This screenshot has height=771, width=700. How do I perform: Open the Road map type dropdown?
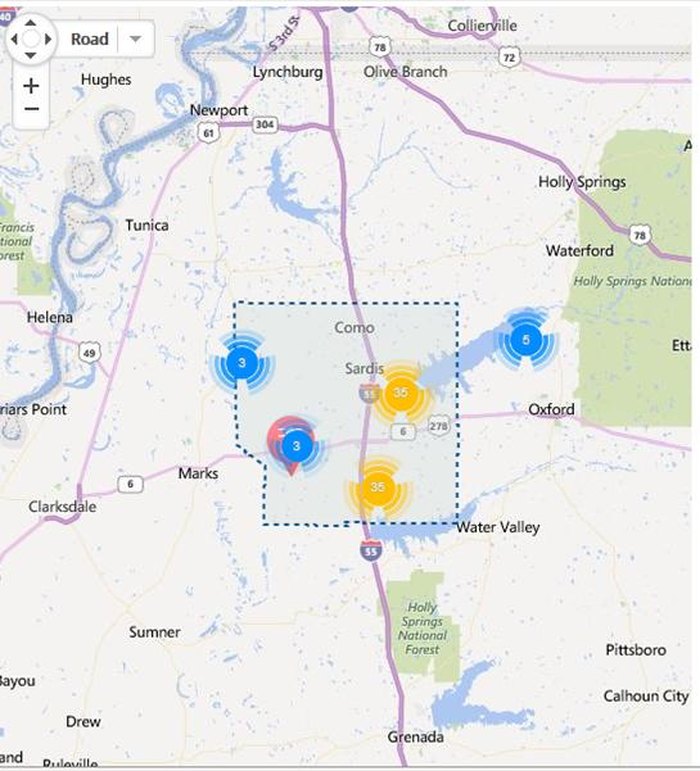coord(136,39)
